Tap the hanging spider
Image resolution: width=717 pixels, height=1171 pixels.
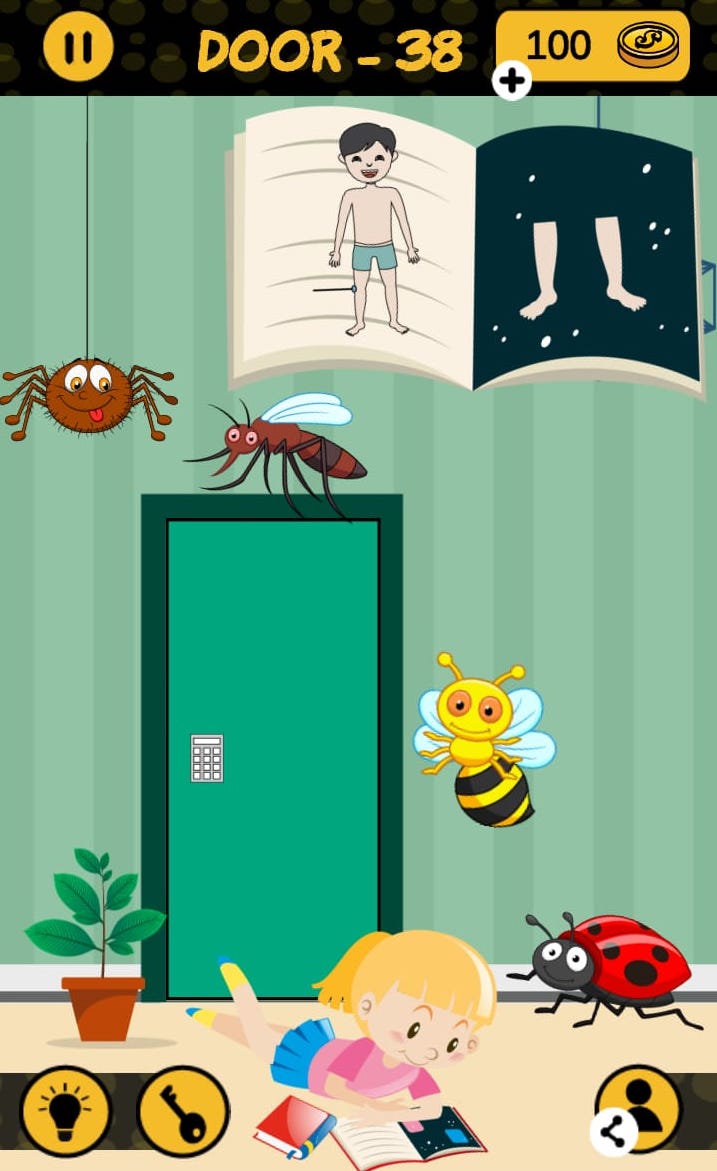88,396
